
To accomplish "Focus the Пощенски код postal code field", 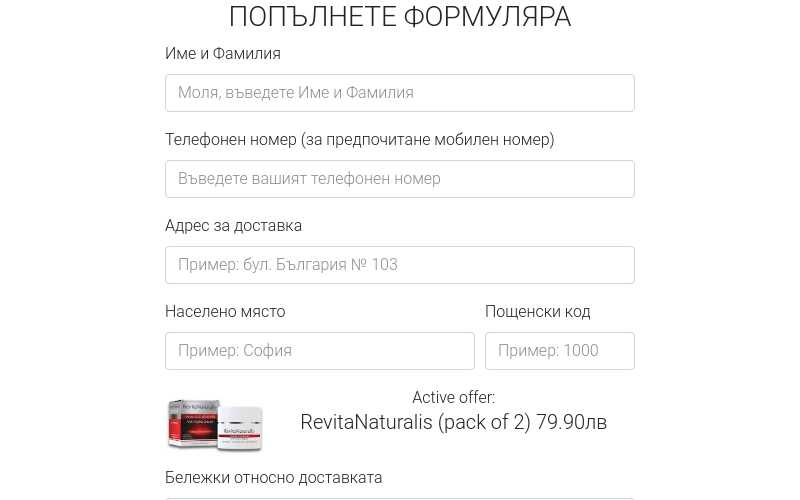I will point(559,351).
